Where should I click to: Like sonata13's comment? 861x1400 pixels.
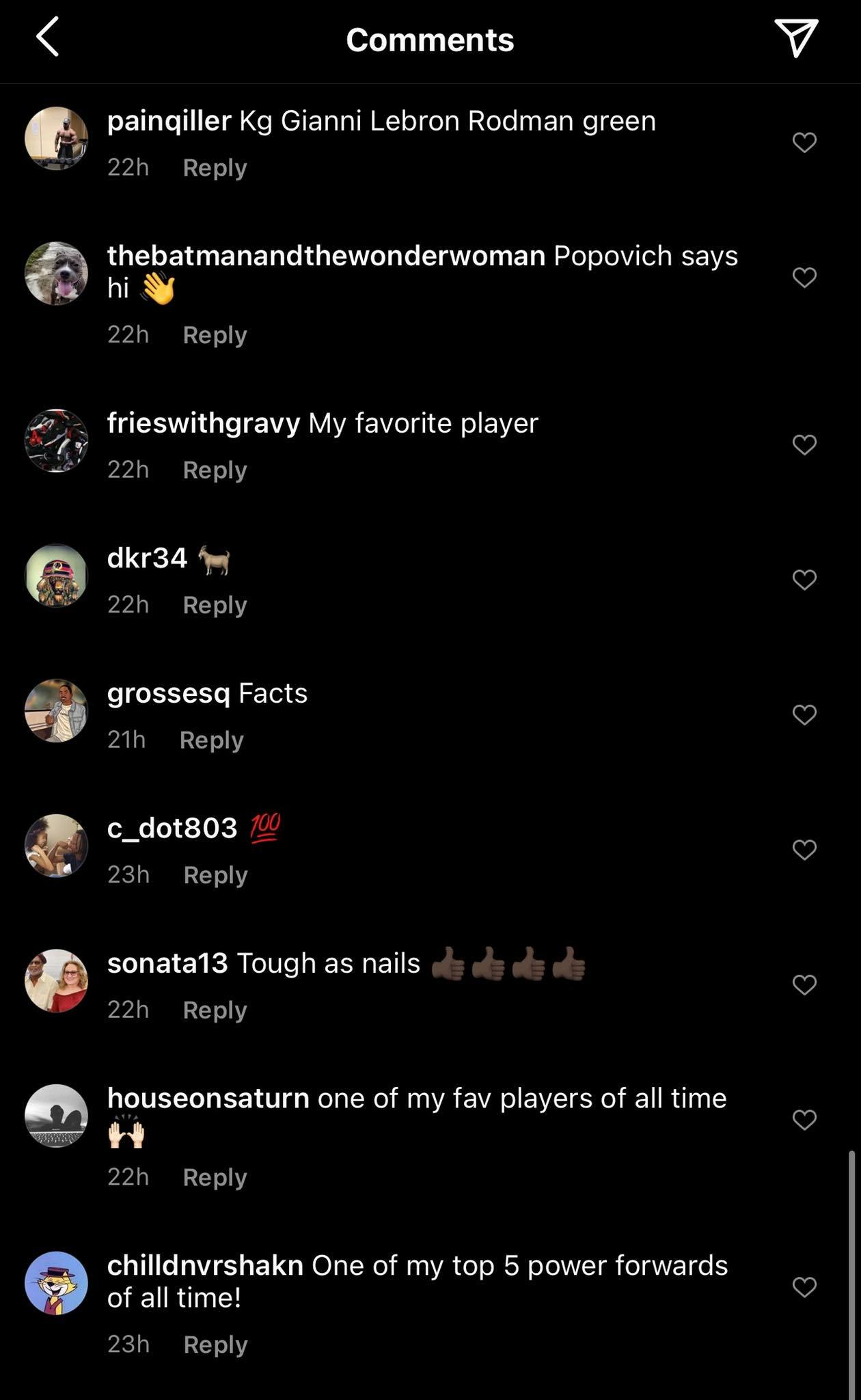(x=804, y=984)
